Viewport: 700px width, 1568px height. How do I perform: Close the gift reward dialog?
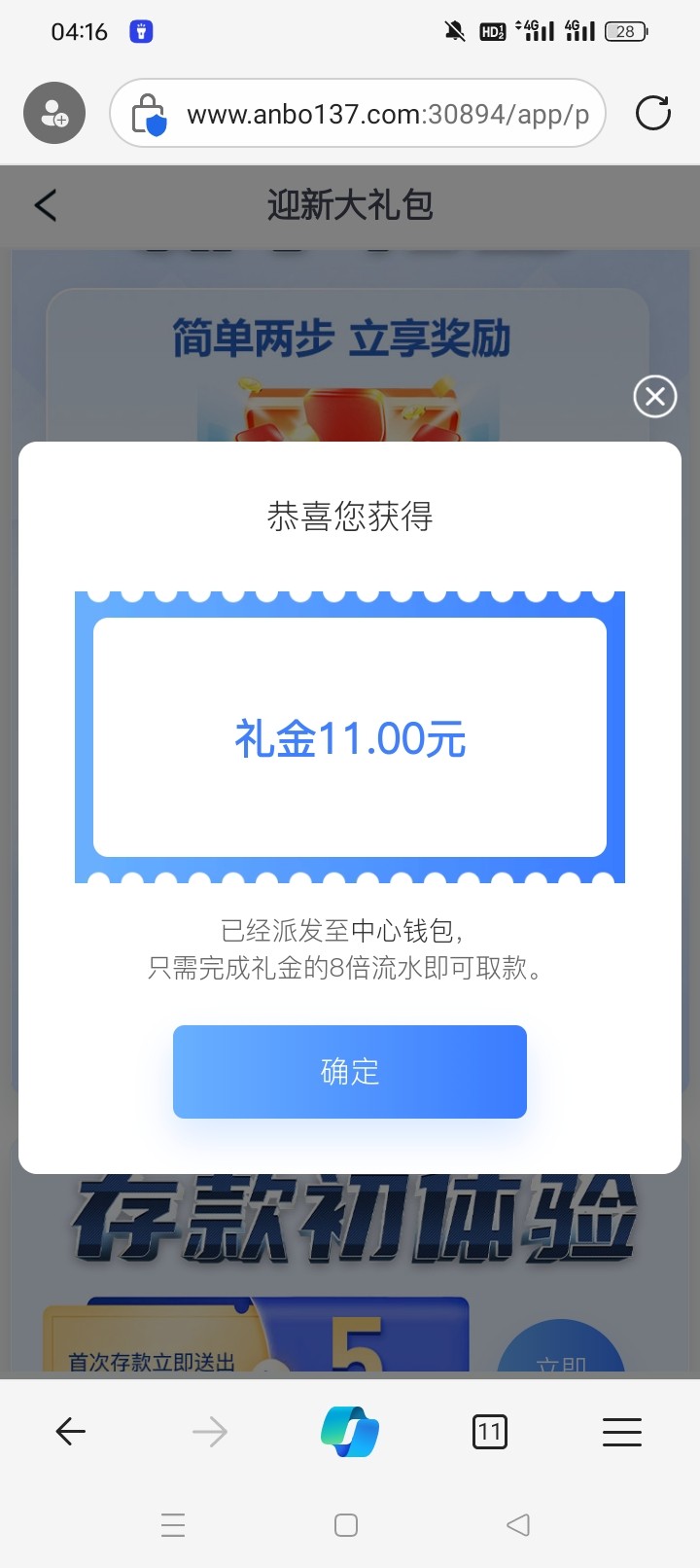[654, 397]
